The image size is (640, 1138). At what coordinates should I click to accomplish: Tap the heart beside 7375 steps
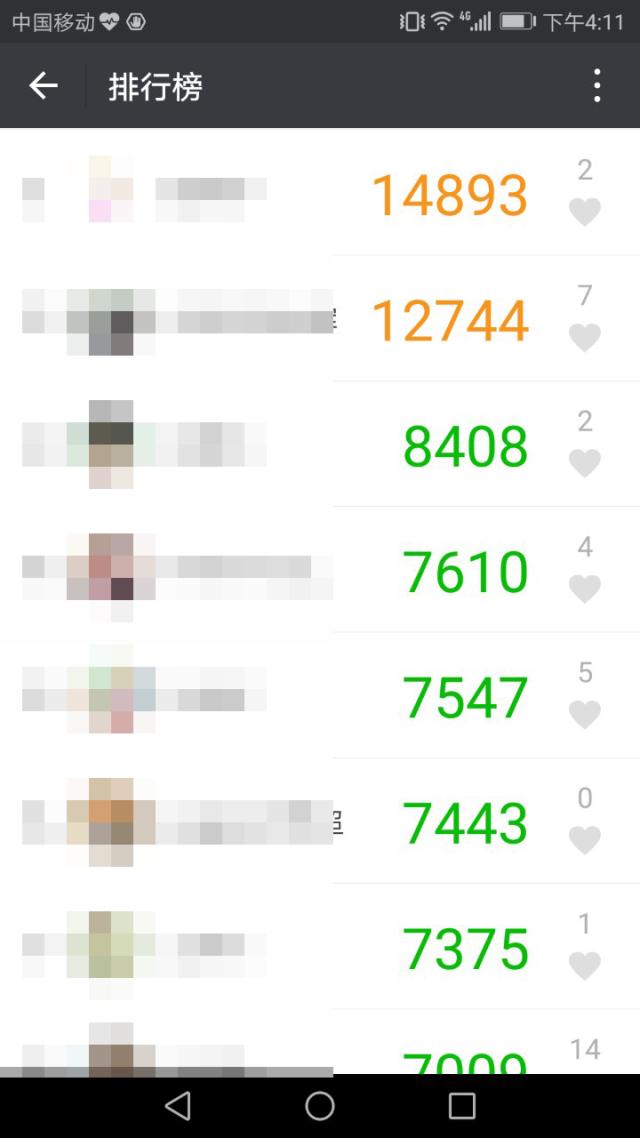pos(585,966)
